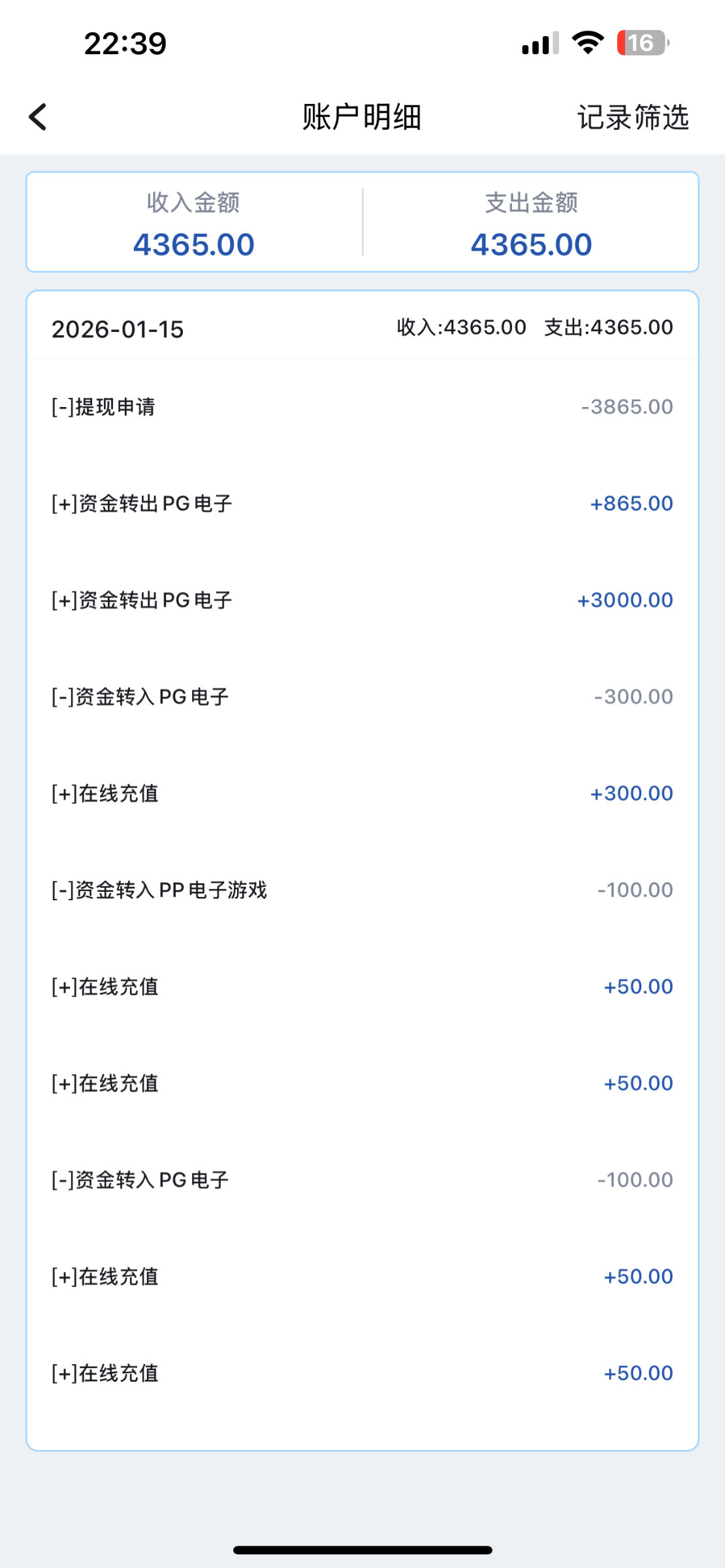The height and width of the screenshot is (1568, 725).
Task: Select the 资金转入 PG 电子 -300.00 entry
Action: tap(362, 696)
